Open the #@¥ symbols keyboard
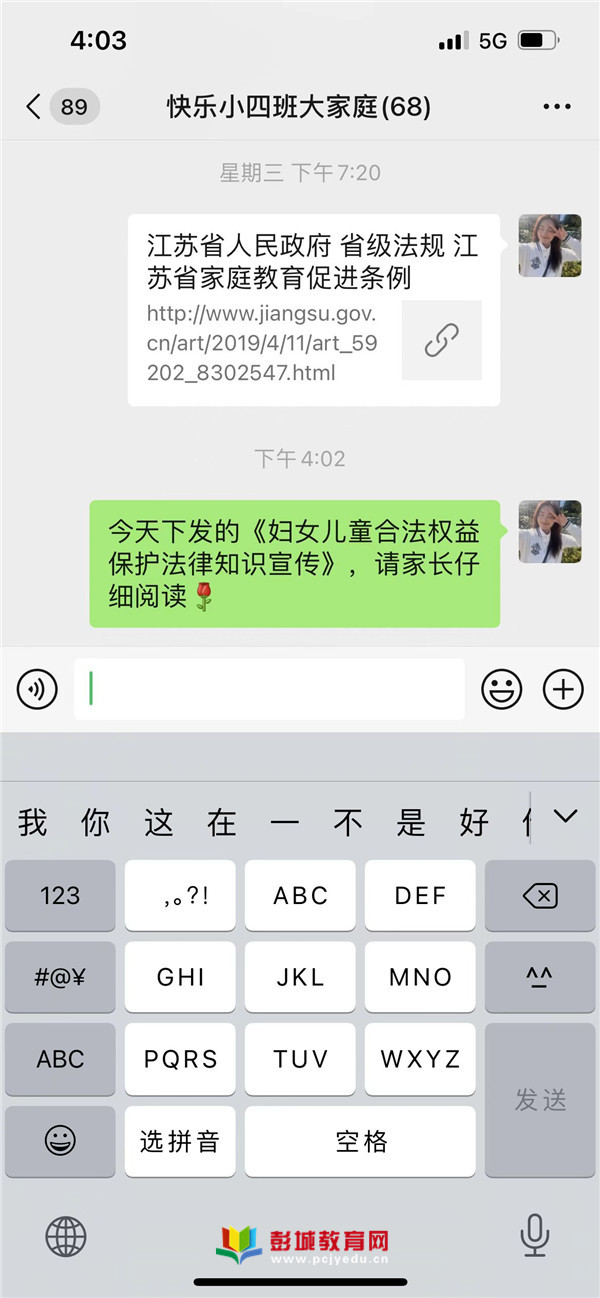 click(x=60, y=977)
